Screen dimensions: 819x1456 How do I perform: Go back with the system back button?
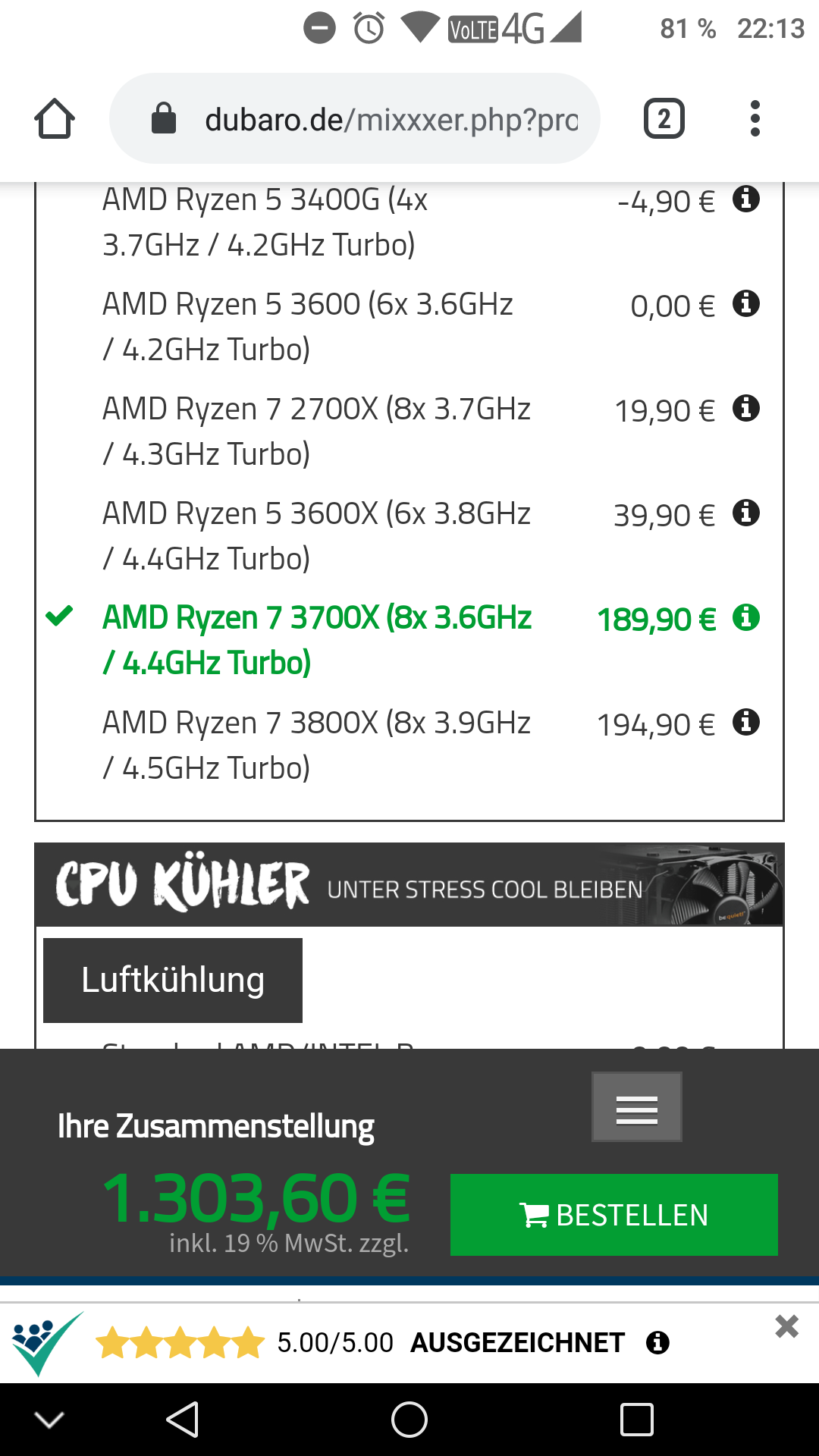coord(183,1420)
